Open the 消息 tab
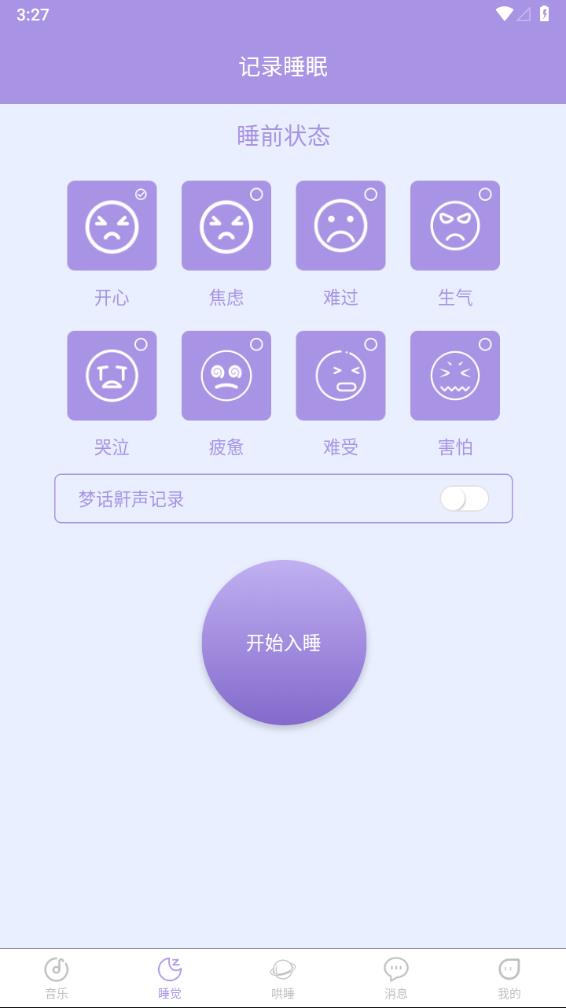 396,978
